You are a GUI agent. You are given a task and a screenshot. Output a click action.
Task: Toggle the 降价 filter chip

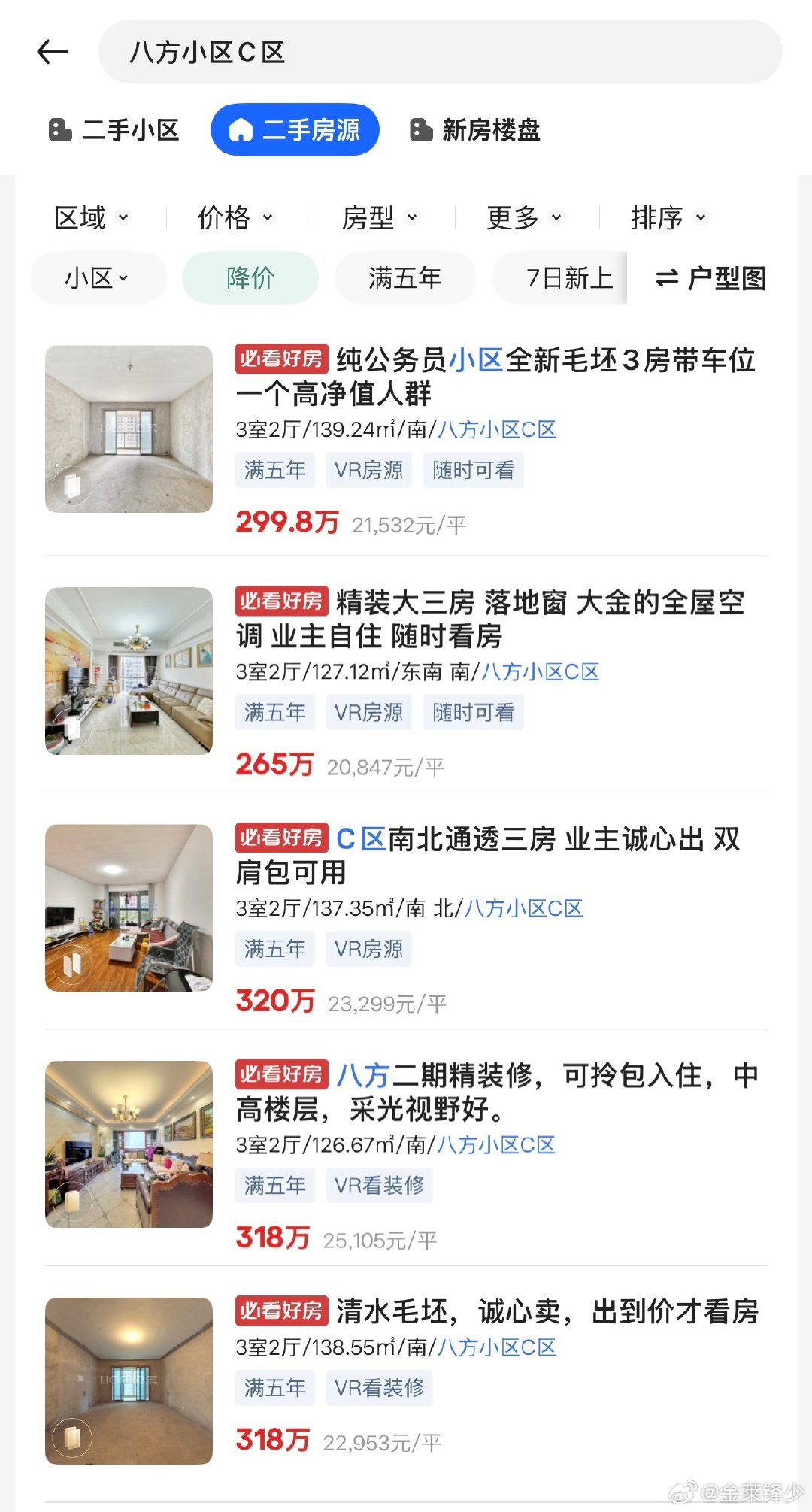tap(250, 278)
